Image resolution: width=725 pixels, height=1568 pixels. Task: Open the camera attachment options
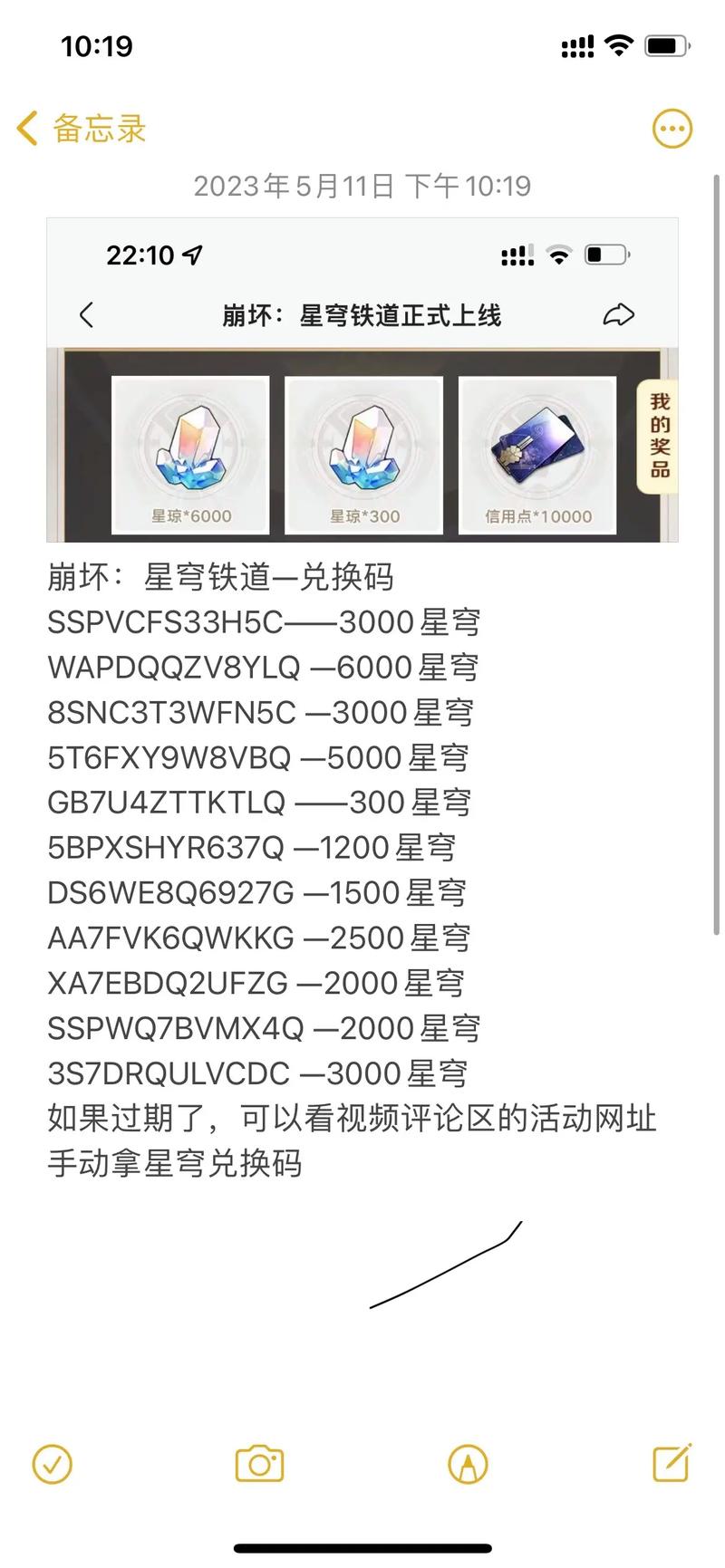[259, 1464]
